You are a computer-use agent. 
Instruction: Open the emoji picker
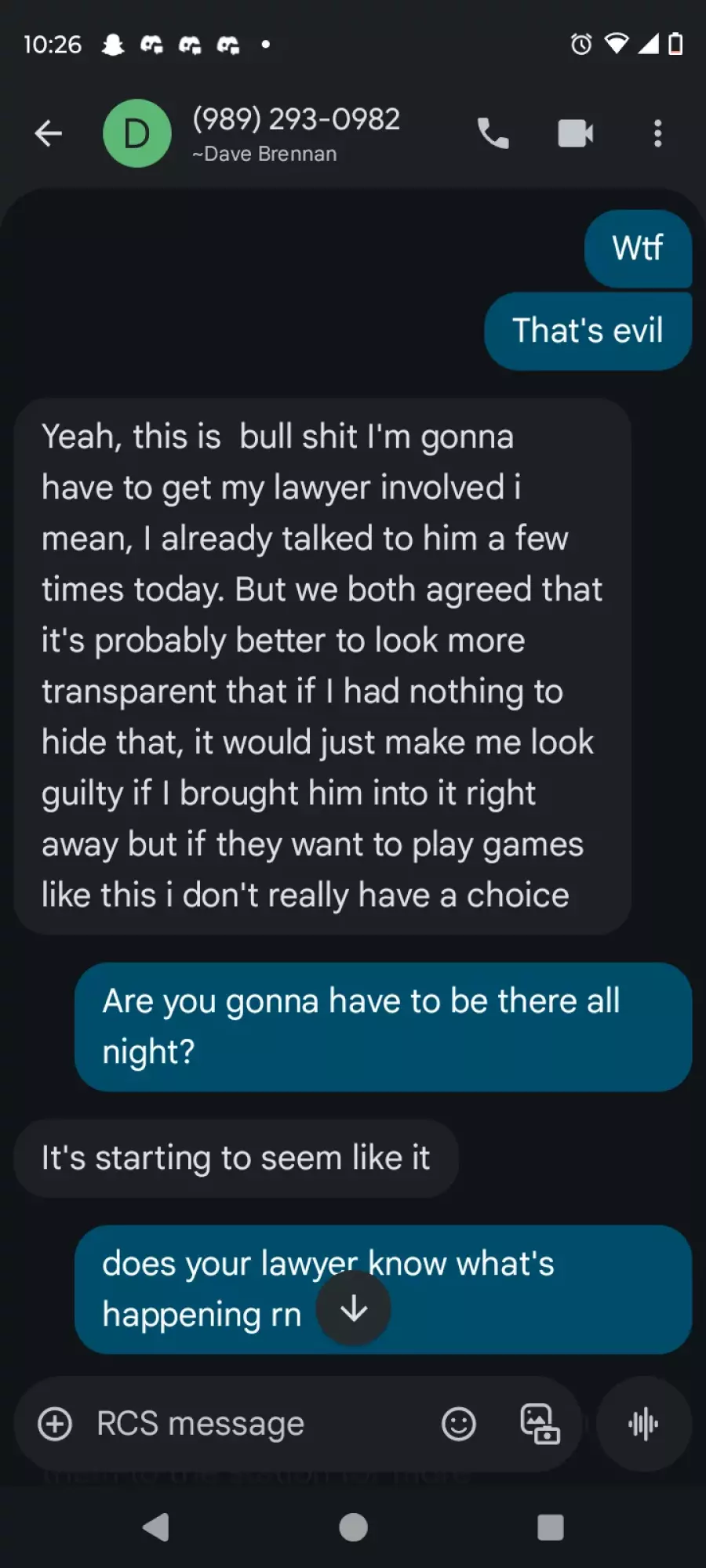point(459,1424)
